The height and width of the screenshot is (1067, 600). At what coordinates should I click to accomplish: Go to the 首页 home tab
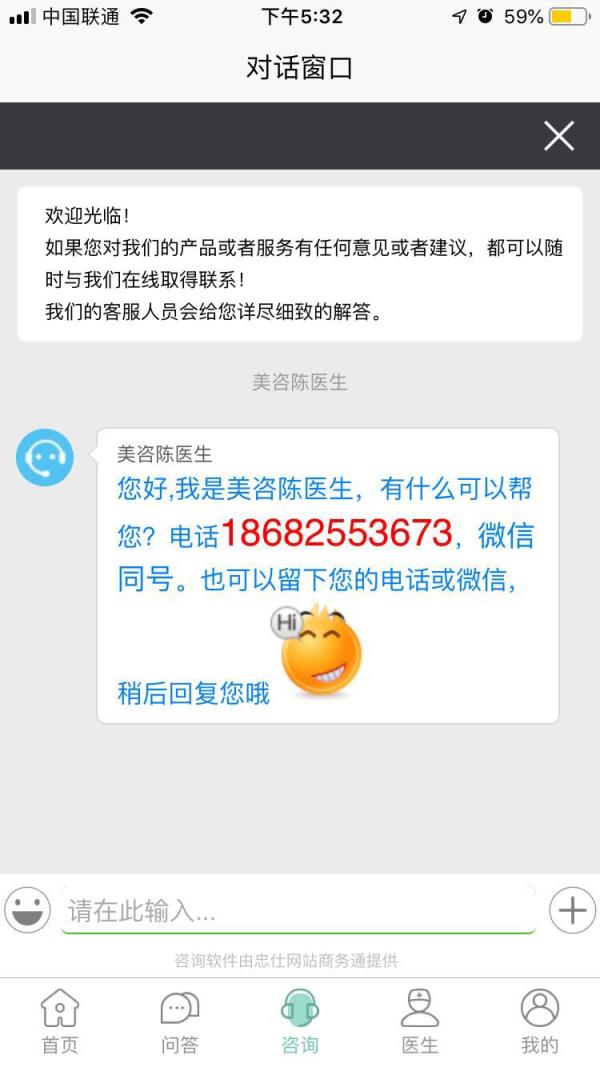(x=60, y=1021)
